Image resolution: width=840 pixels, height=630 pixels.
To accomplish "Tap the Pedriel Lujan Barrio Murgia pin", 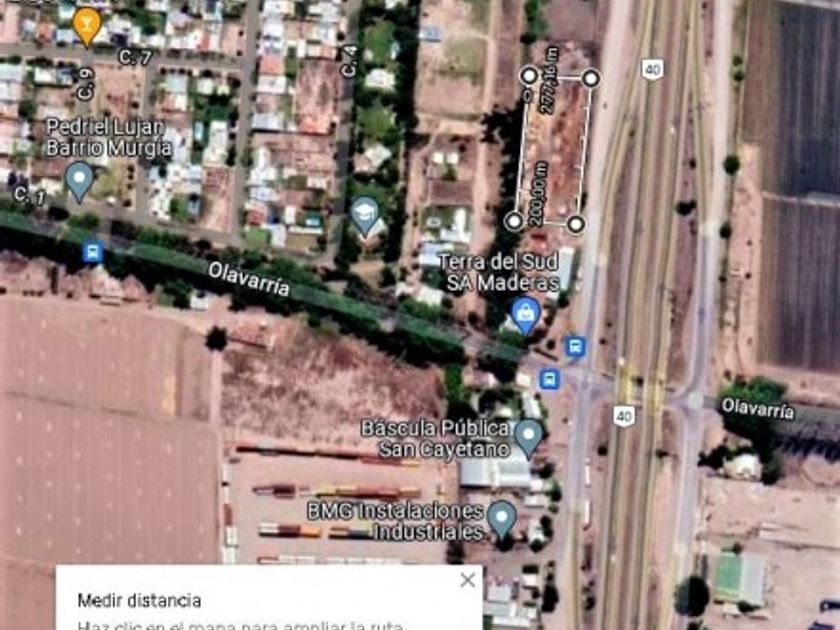I will coord(79,180).
